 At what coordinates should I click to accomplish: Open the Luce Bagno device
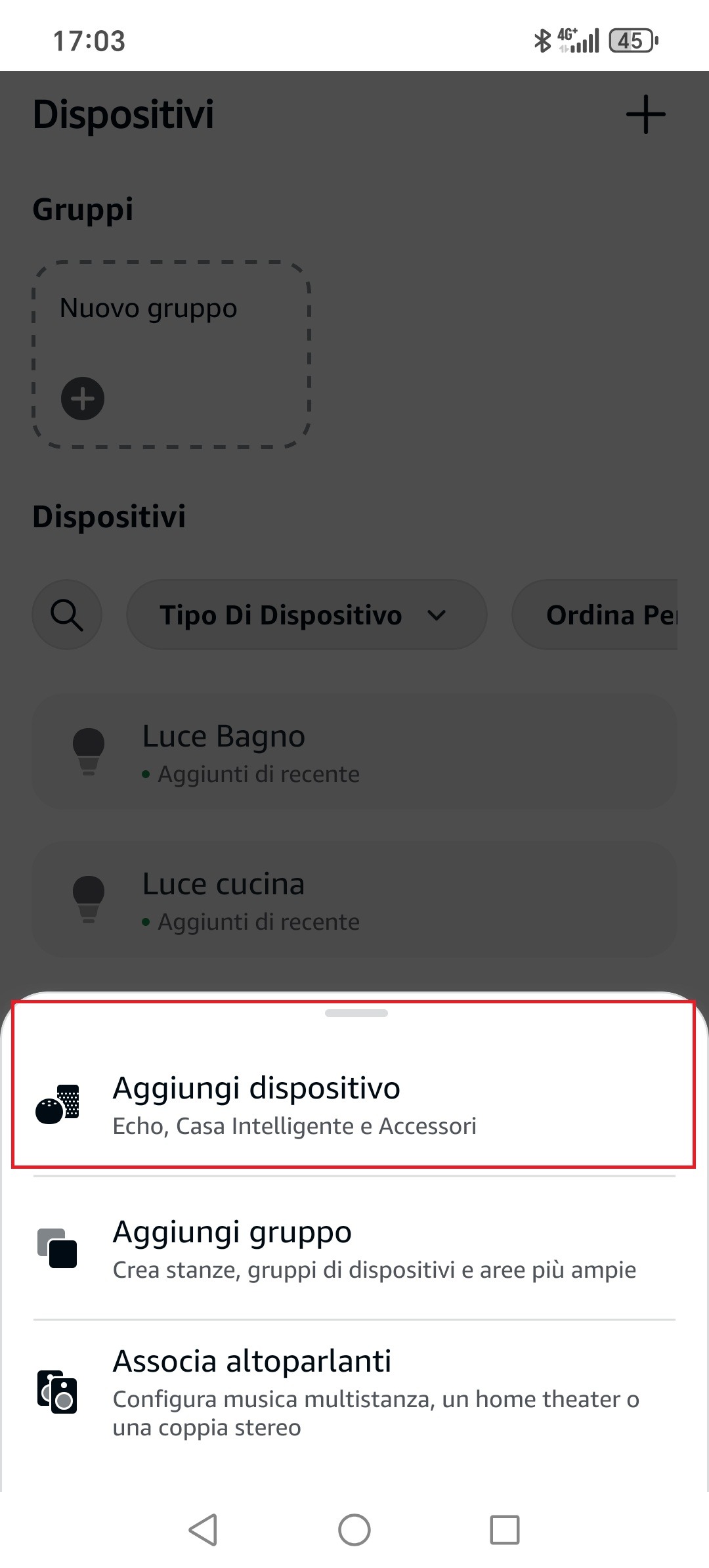(x=353, y=752)
